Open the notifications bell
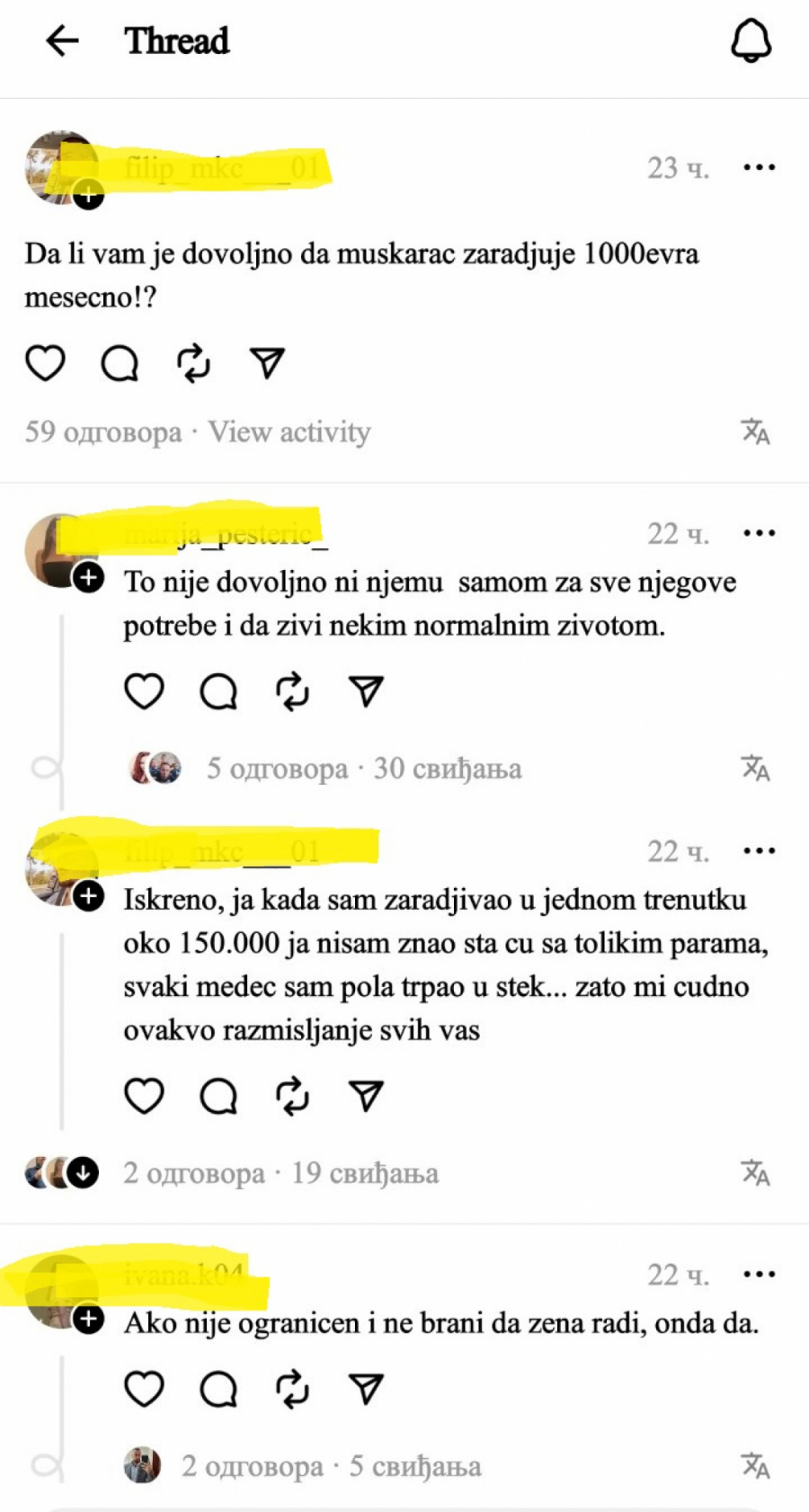809x1512 pixels. (751, 40)
